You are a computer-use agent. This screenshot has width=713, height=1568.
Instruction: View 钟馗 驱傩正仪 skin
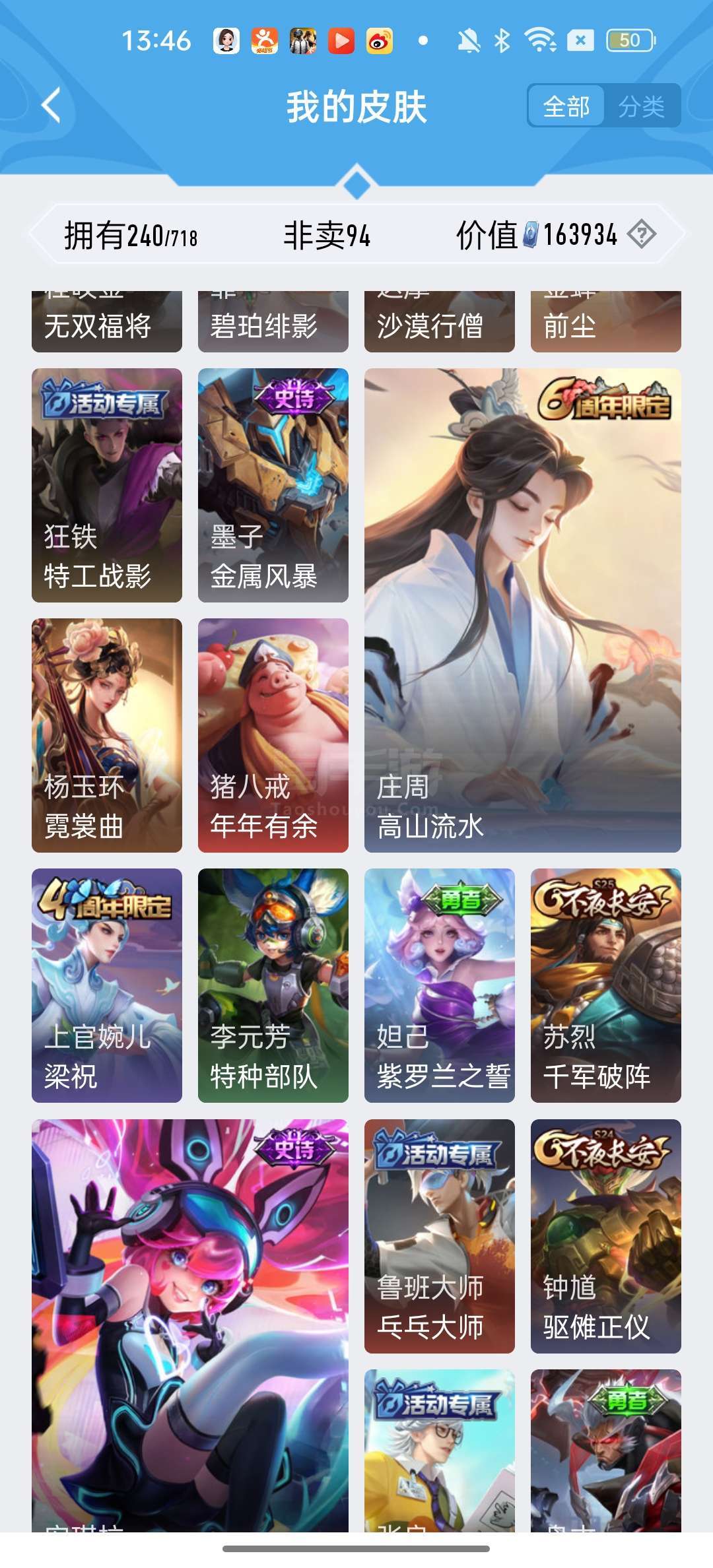coord(605,1236)
